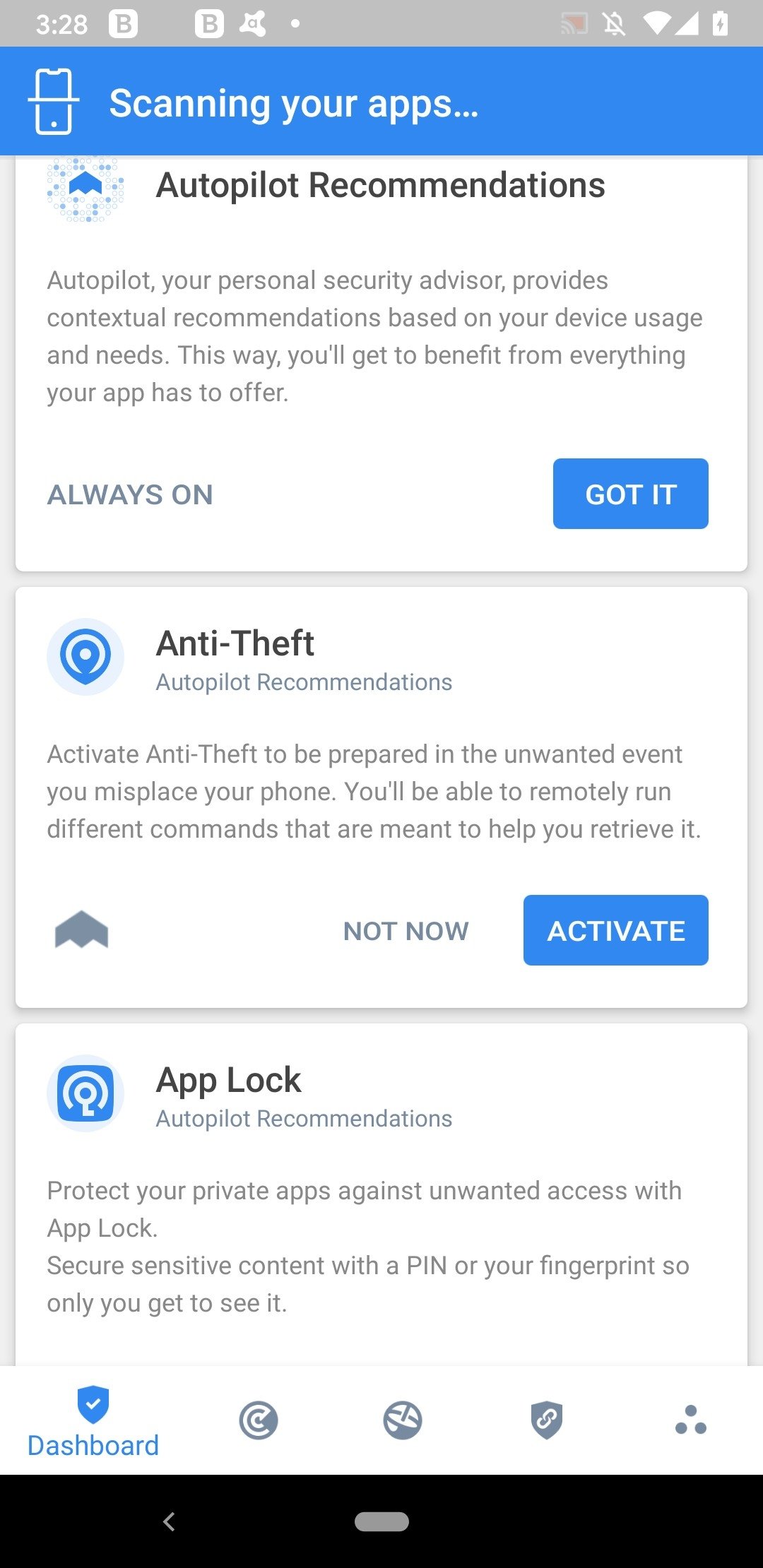Image resolution: width=763 pixels, height=1568 pixels.
Task: Go back using system back button
Action: tap(169, 1521)
